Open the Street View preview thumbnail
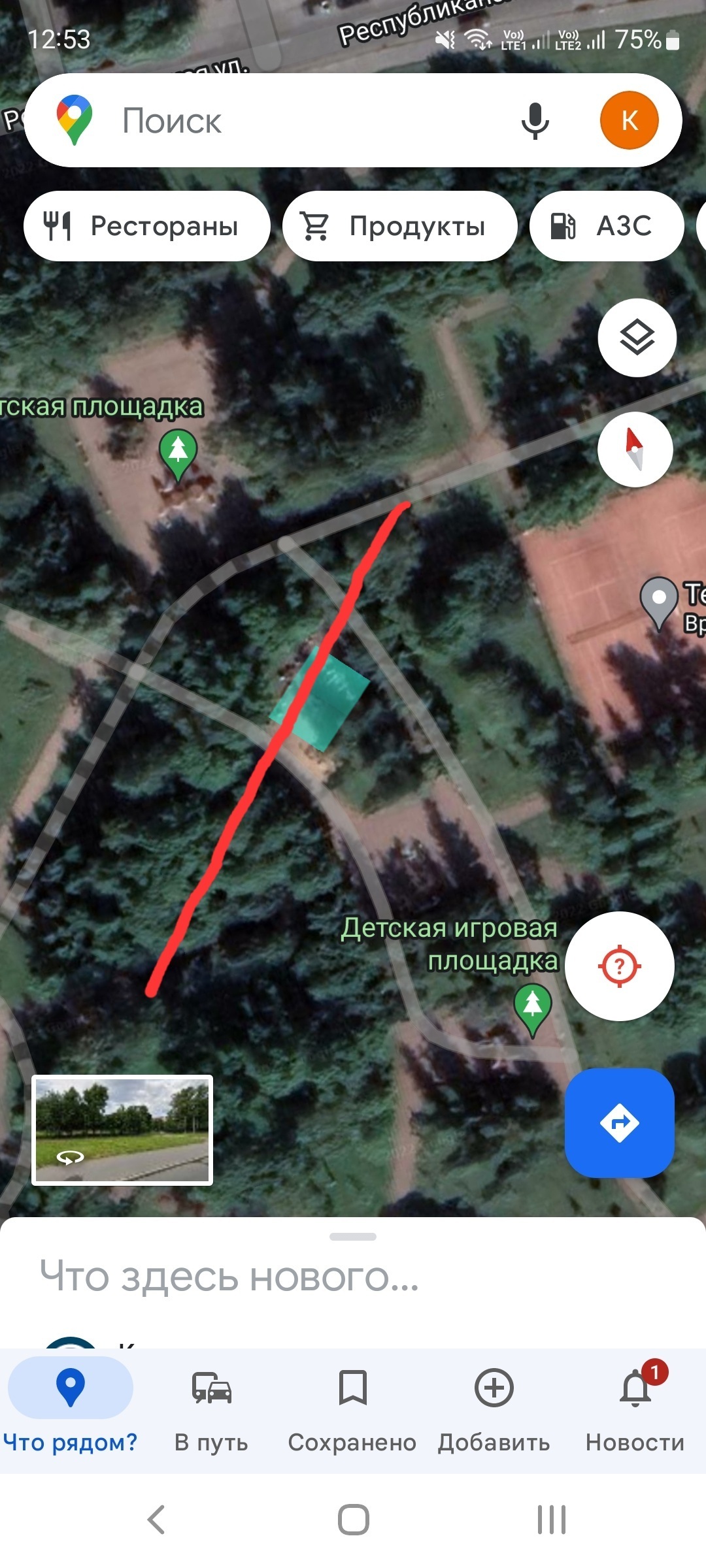The width and height of the screenshot is (706, 1568). [x=122, y=1130]
